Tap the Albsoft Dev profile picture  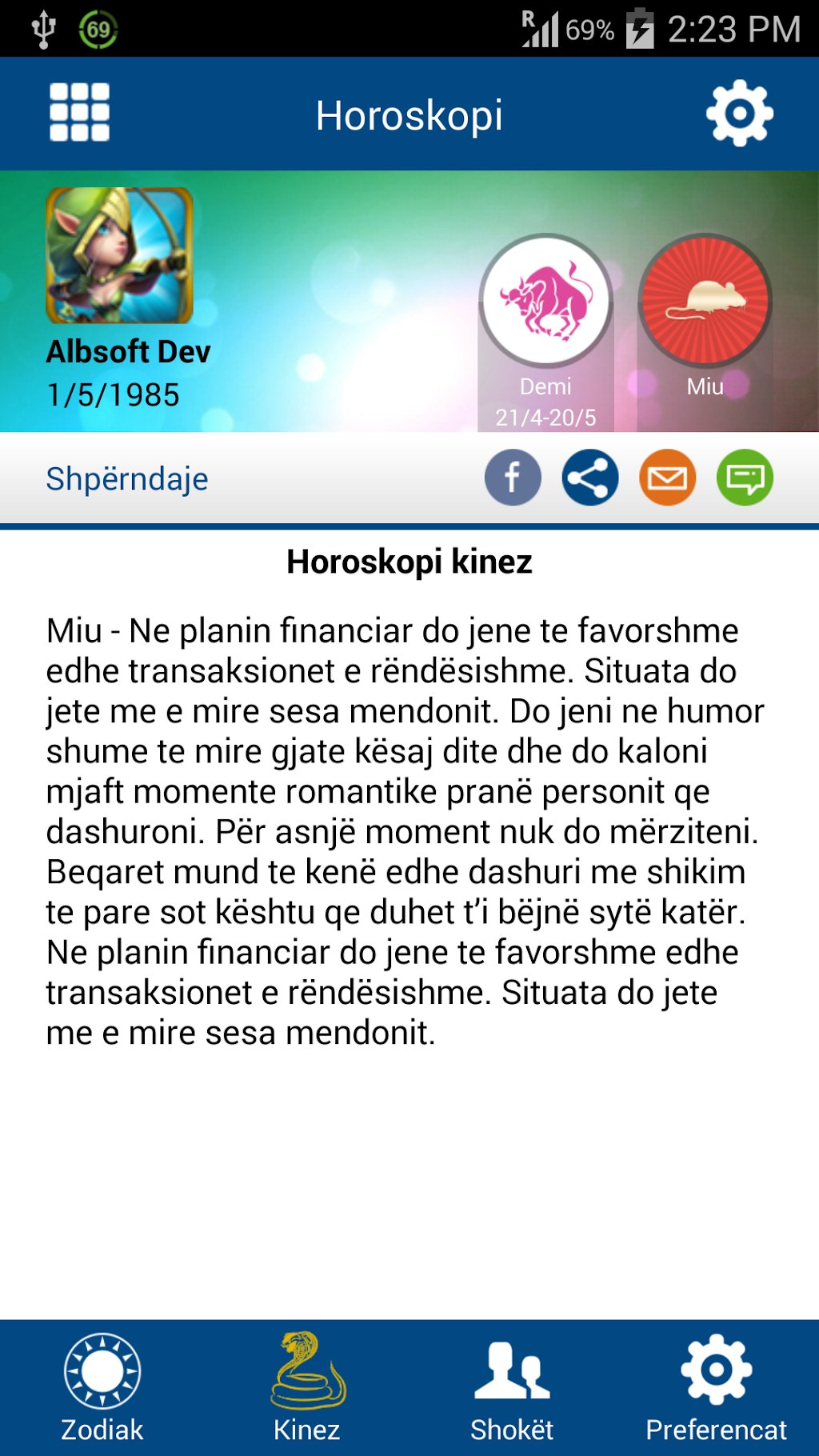120,255
